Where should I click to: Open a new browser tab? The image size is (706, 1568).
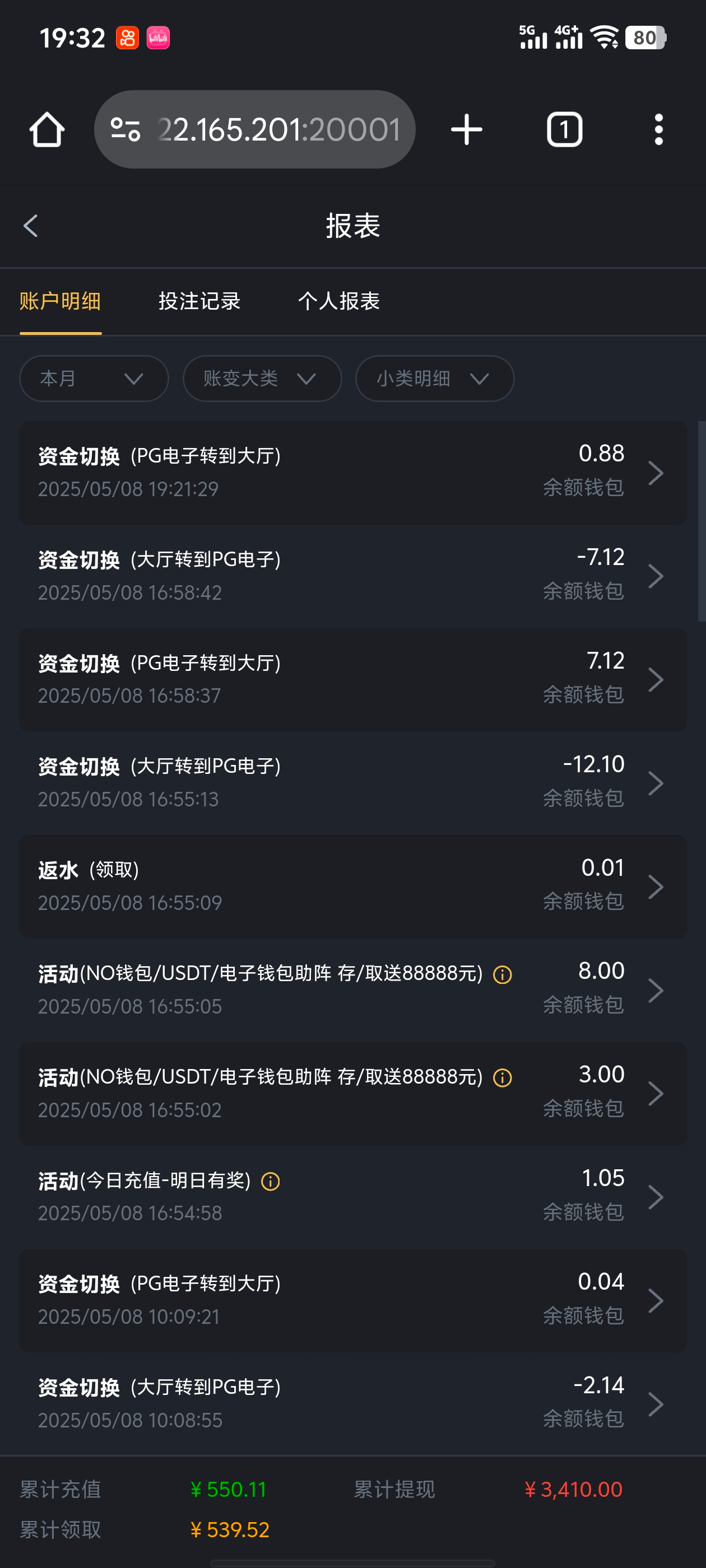[x=467, y=130]
